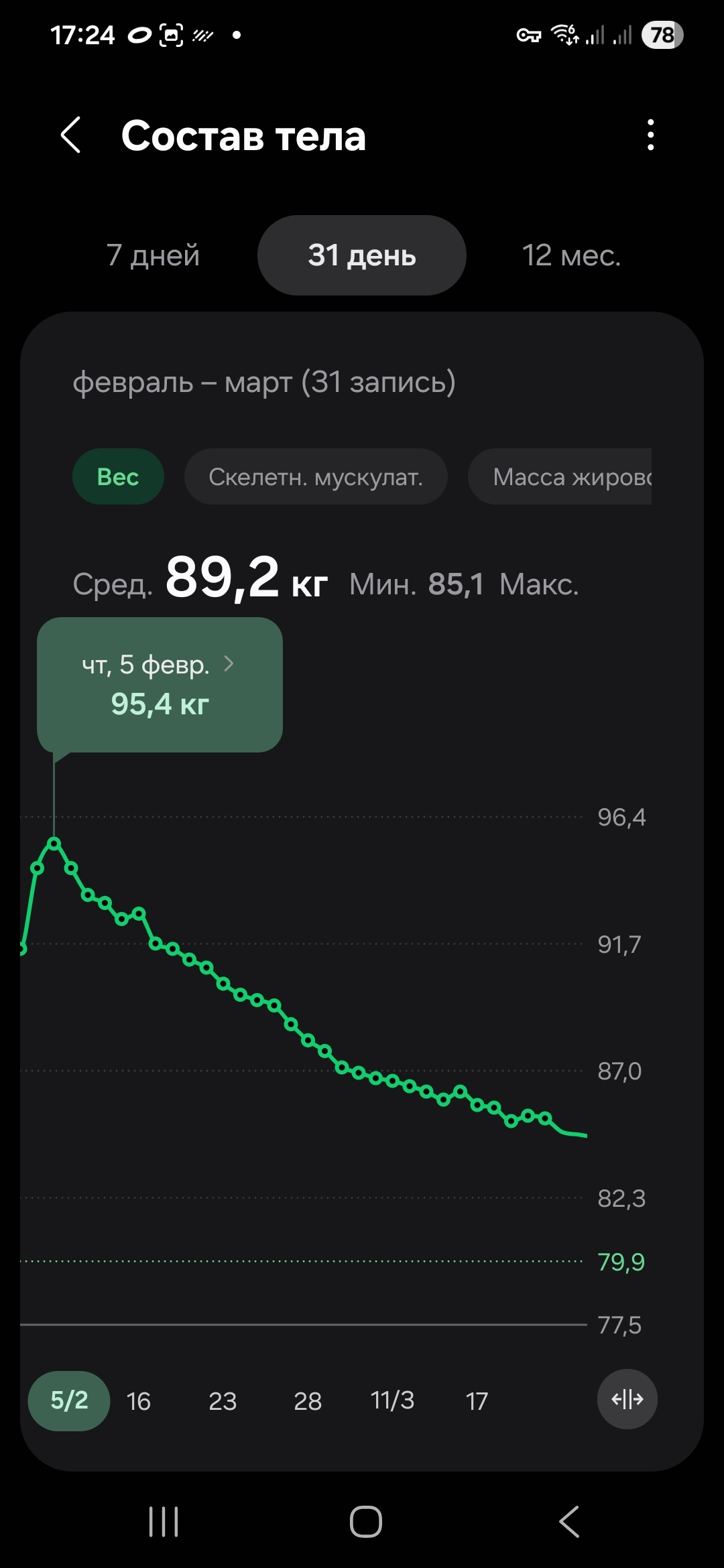Screen dimensions: 724x1568
Task: Tap the chart range expand button
Action: pyautogui.click(x=627, y=1399)
